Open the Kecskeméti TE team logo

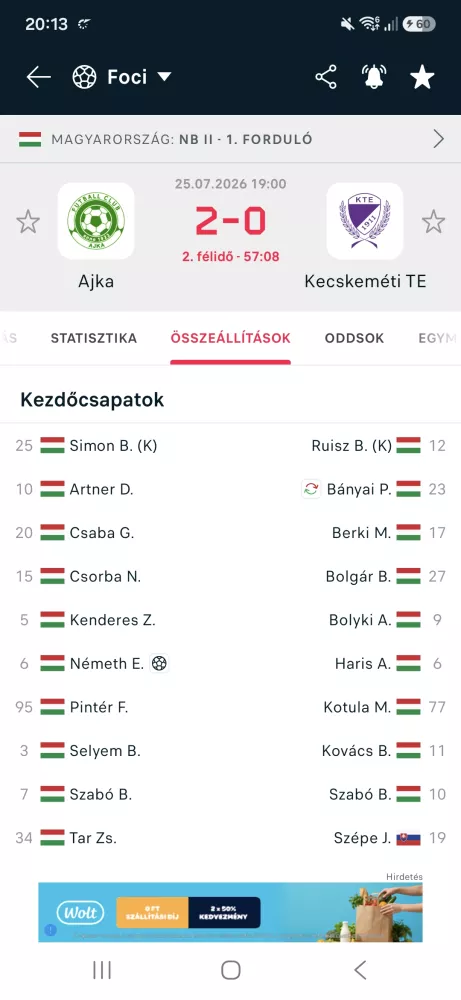[x=365, y=221]
